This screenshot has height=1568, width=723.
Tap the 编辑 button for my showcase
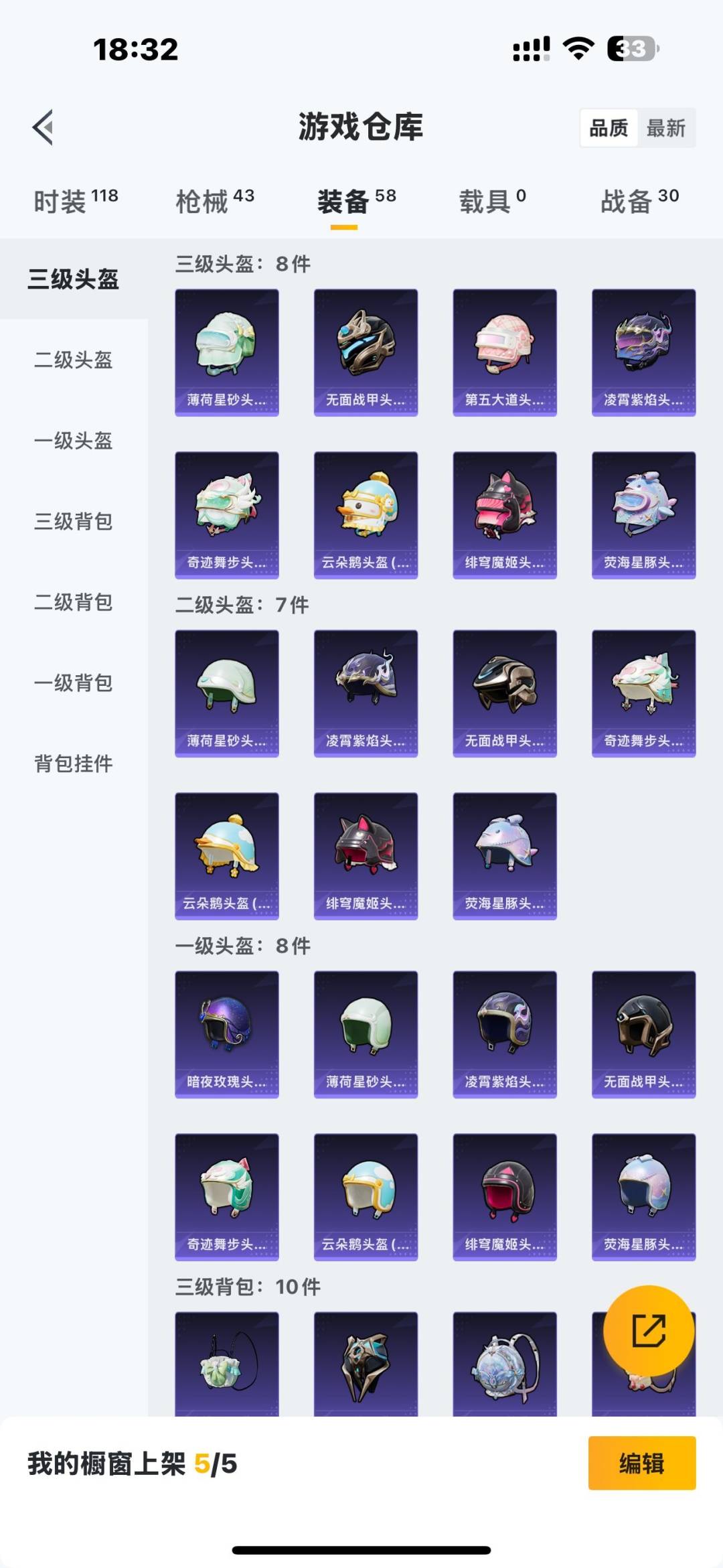coord(641,1464)
